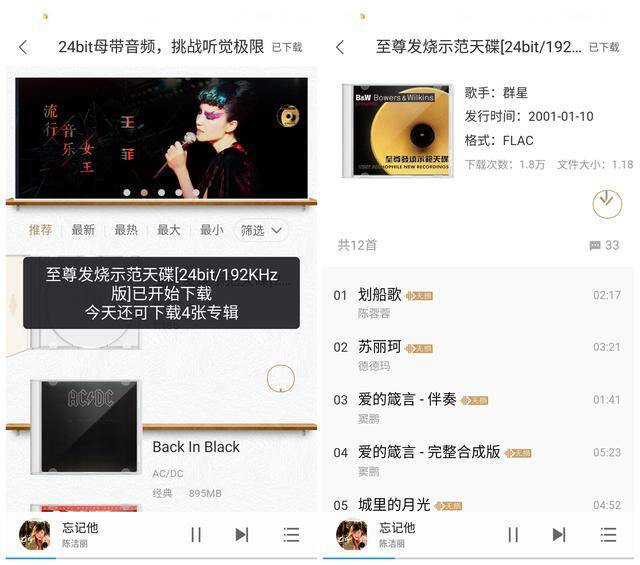Sort albums by 最小
The height and width of the screenshot is (565, 640).
[x=211, y=230]
